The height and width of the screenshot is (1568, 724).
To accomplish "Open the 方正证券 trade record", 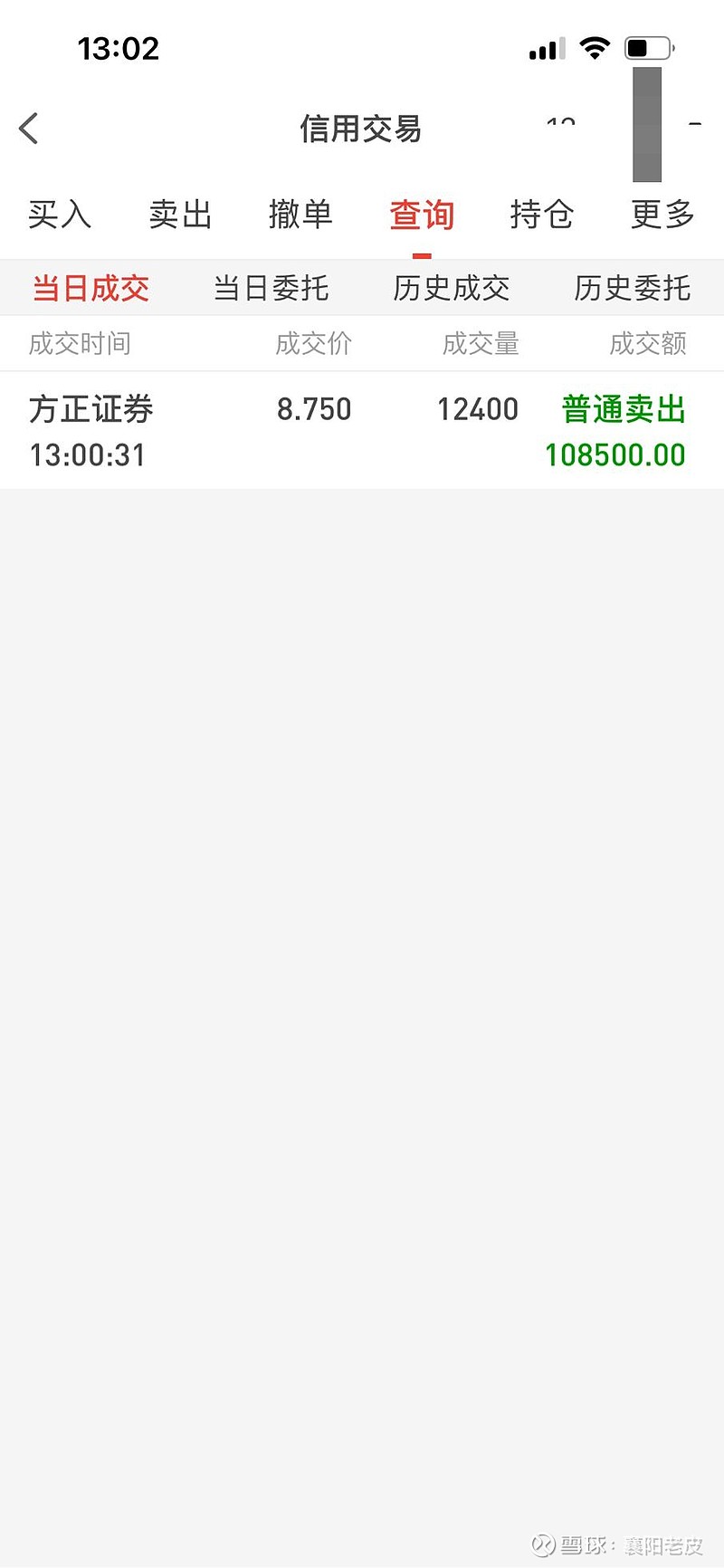I will pos(362,431).
